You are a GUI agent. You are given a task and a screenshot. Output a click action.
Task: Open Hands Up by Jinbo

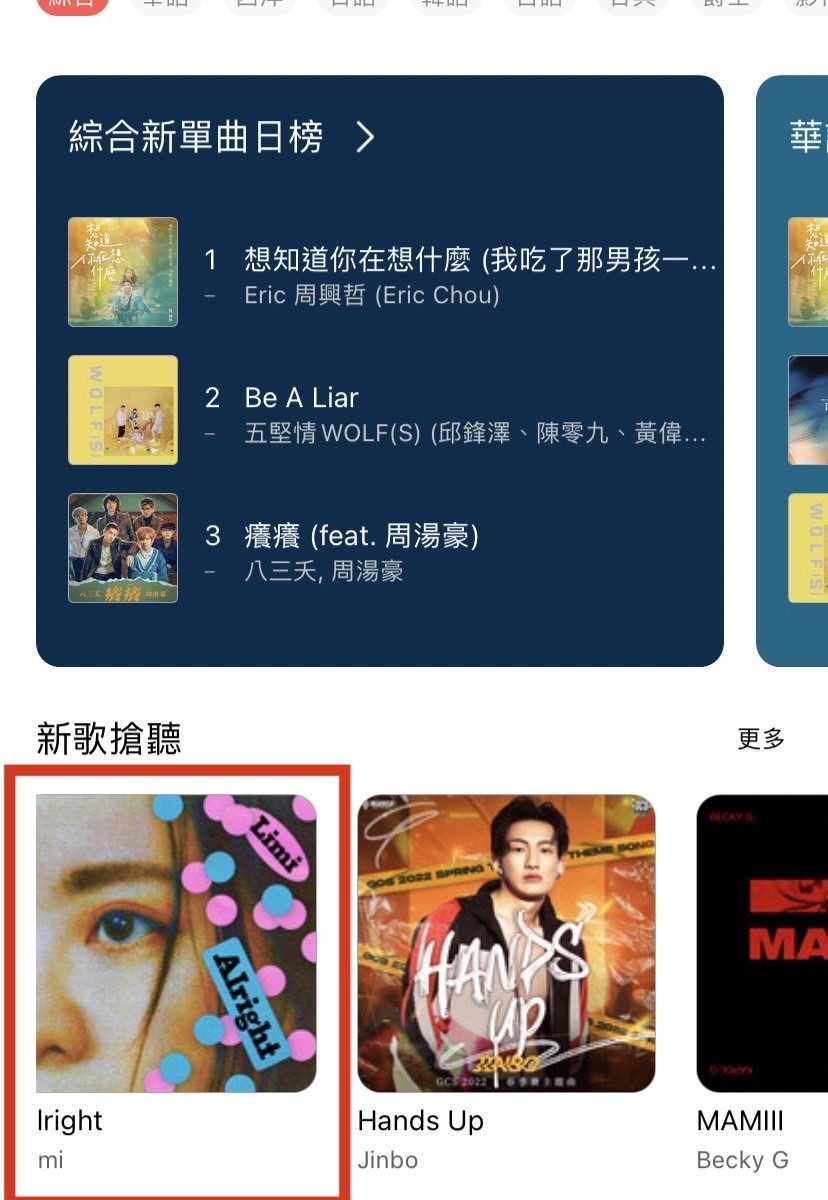[x=506, y=943]
